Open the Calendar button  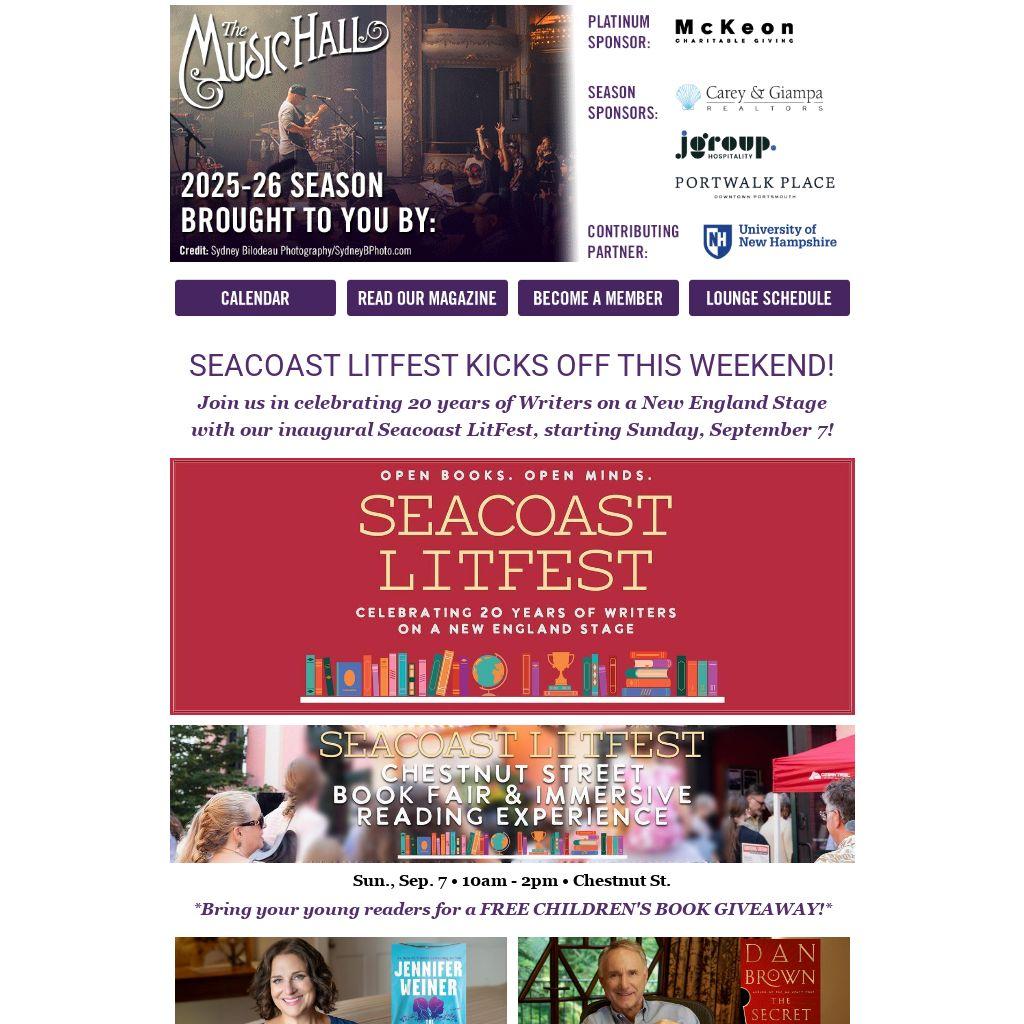(x=255, y=298)
